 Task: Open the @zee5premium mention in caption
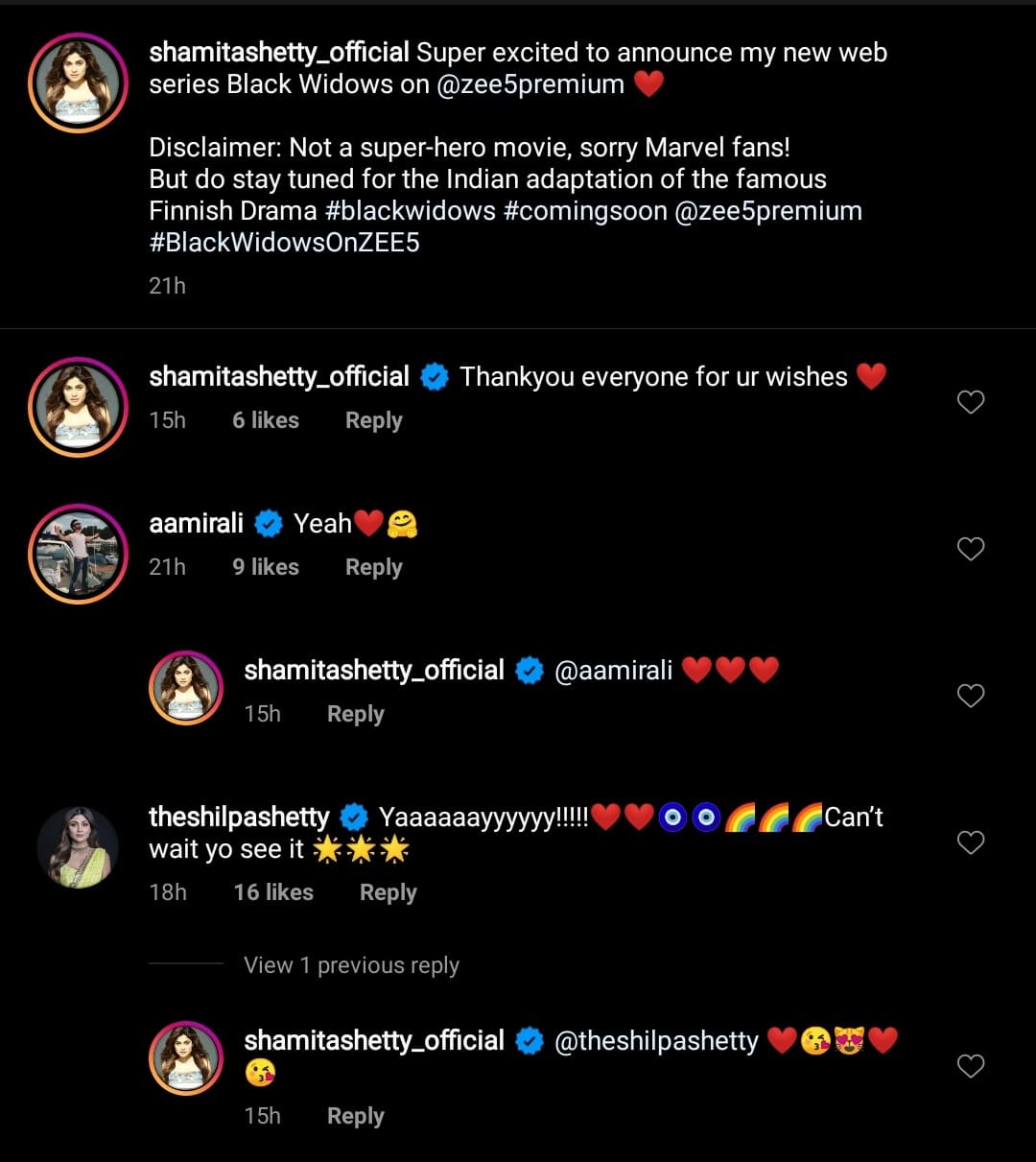pos(530,84)
